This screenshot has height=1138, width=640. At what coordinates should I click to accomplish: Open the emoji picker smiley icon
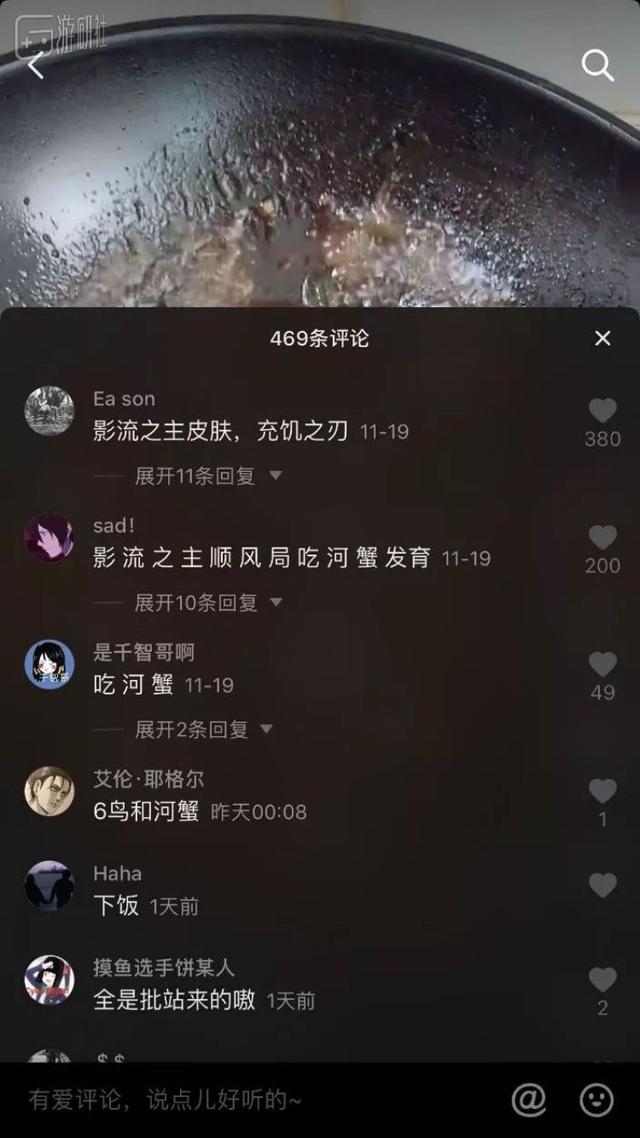pyautogui.click(x=597, y=1100)
